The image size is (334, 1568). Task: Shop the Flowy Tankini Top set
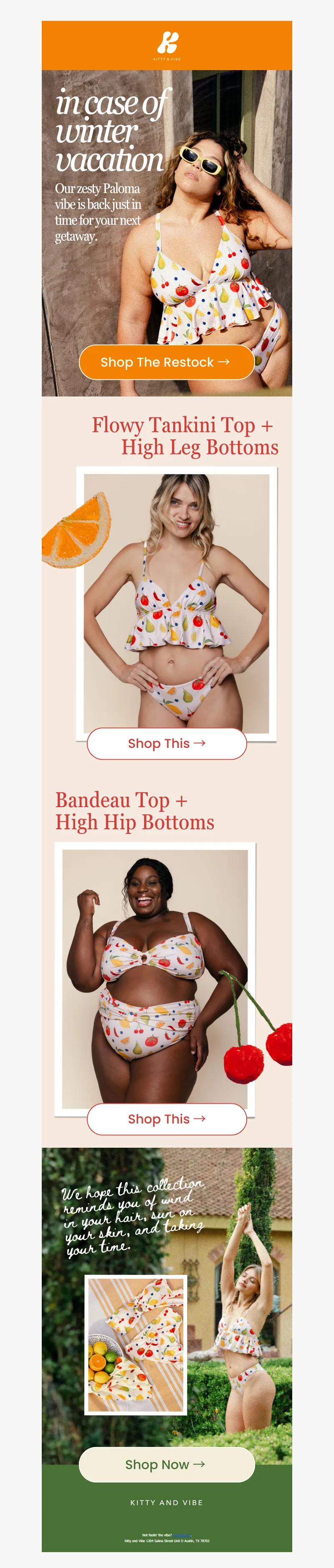point(166,743)
